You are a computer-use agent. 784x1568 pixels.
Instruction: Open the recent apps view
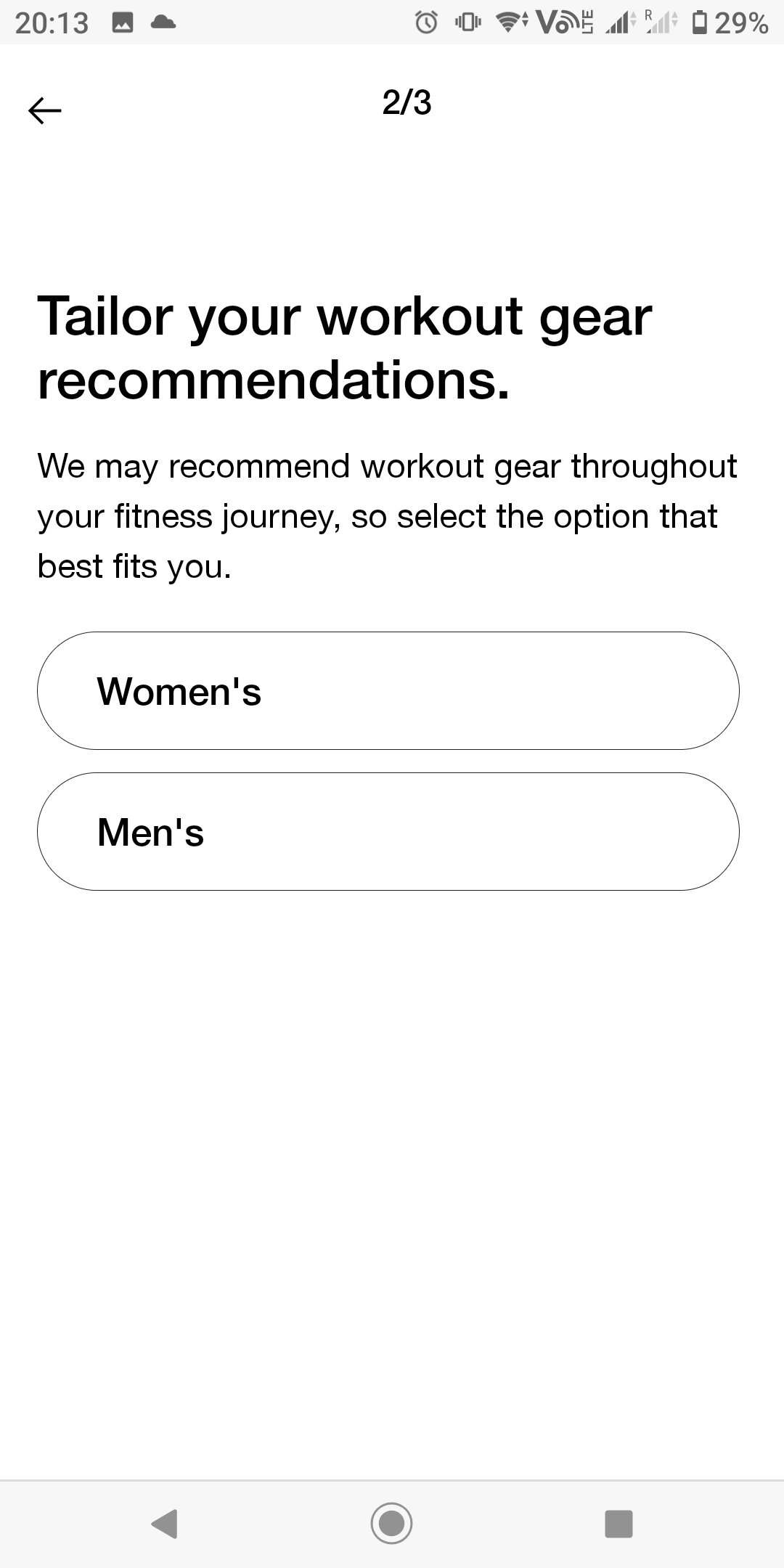(618, 1523)
